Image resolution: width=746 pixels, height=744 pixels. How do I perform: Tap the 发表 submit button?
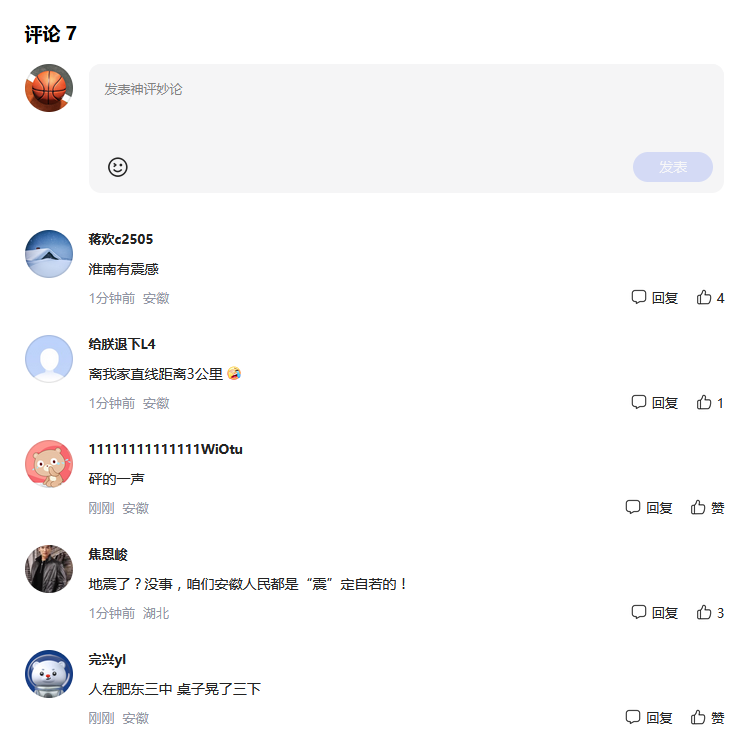click(672, 167)
